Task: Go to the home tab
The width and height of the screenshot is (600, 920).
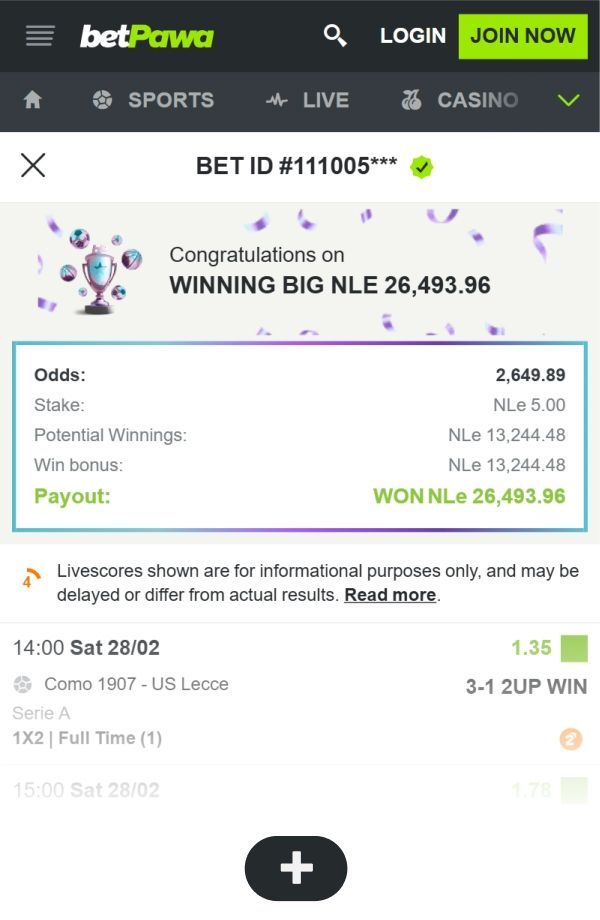Action: [33, 100]
